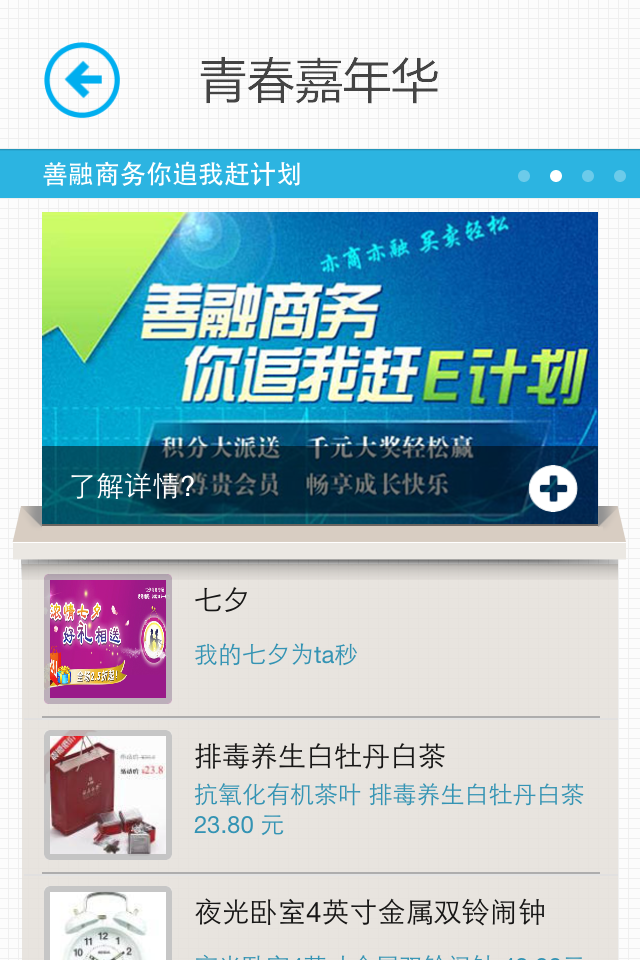Open the 排毒养生白牡丹白茶 product
This screenshot has width=640, height=960.
320,795
